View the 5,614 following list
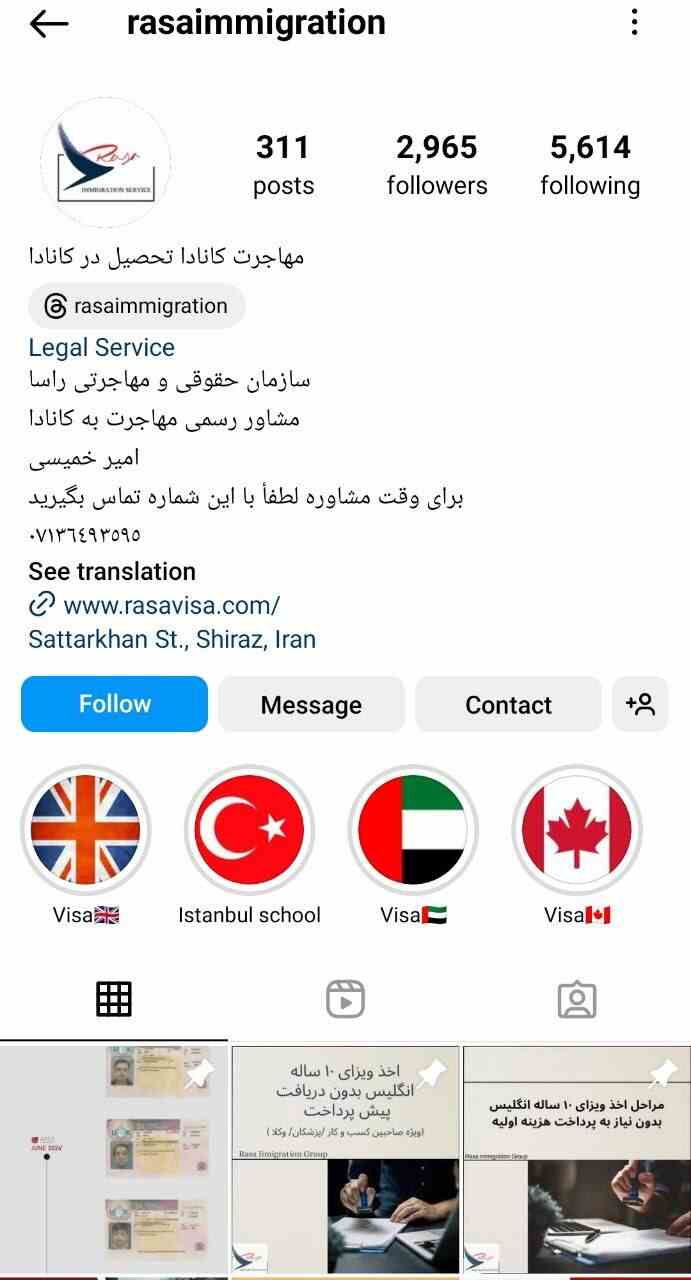The width and height of the screenshot is (691, 1280). (x=590, y=165)
